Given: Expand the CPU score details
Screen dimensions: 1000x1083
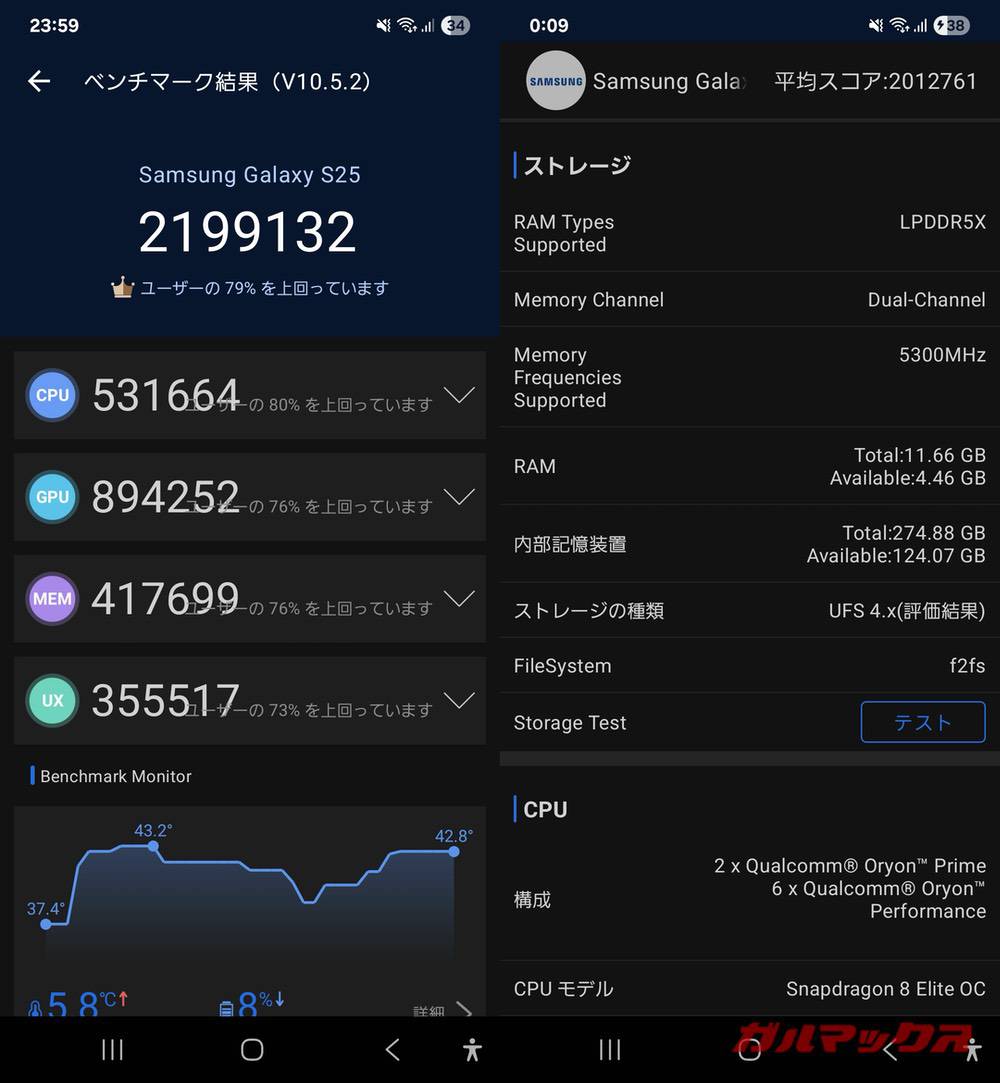Looking at the screenshot, I should tap(460, 395).
